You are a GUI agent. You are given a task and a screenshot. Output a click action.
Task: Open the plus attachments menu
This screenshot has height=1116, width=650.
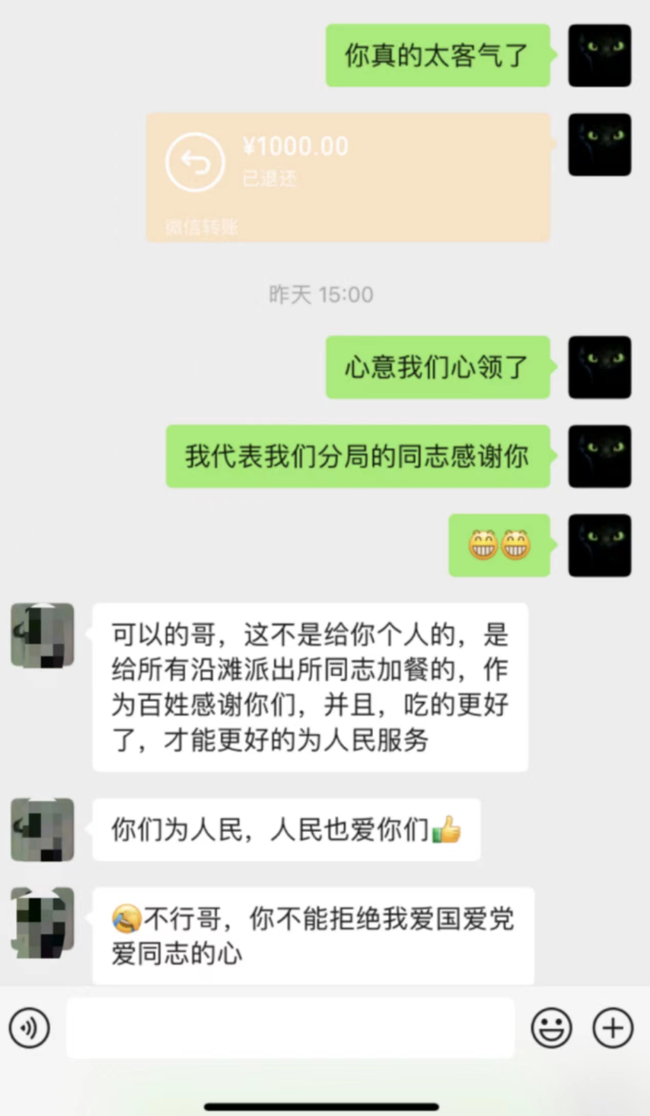coord(613,1027)
